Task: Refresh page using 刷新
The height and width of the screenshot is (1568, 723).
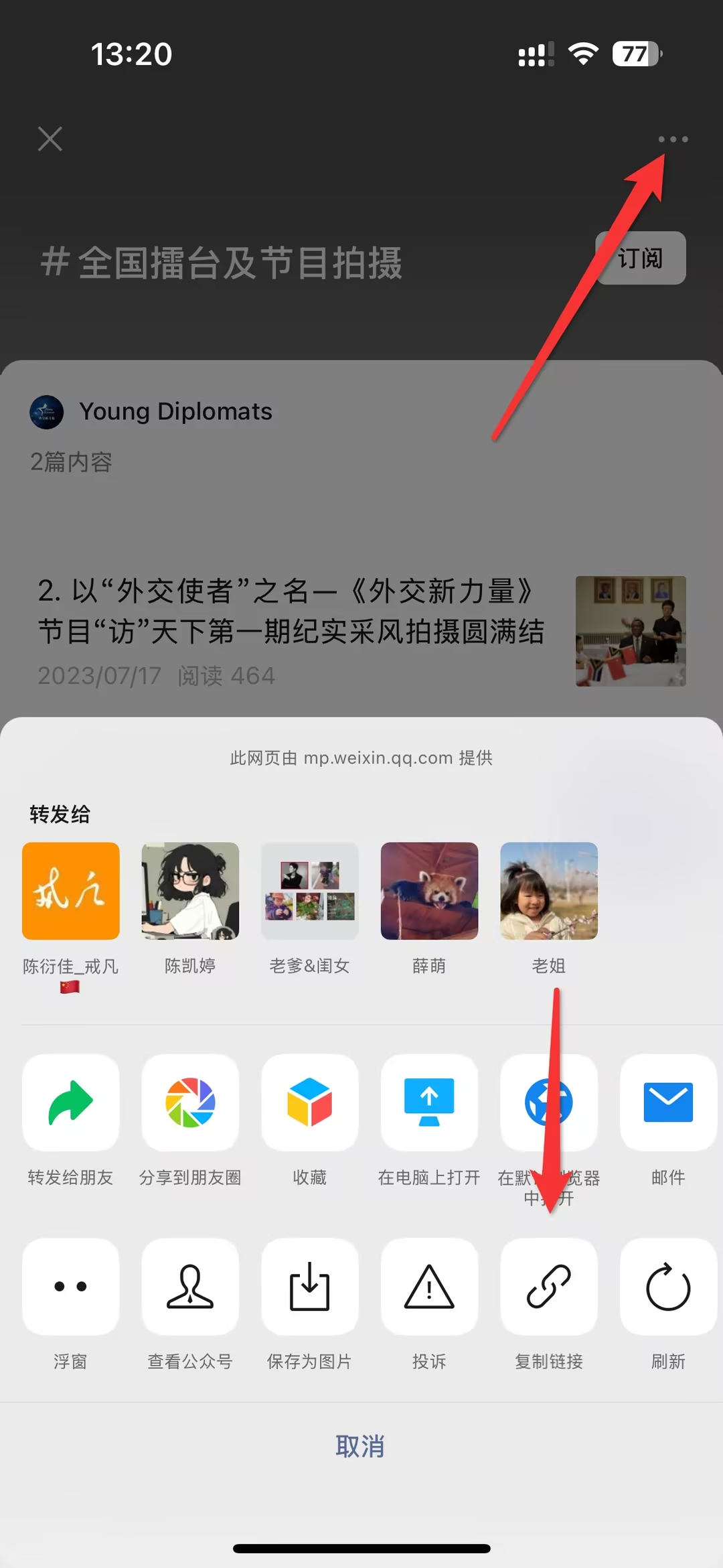Action: [667, 1286]
